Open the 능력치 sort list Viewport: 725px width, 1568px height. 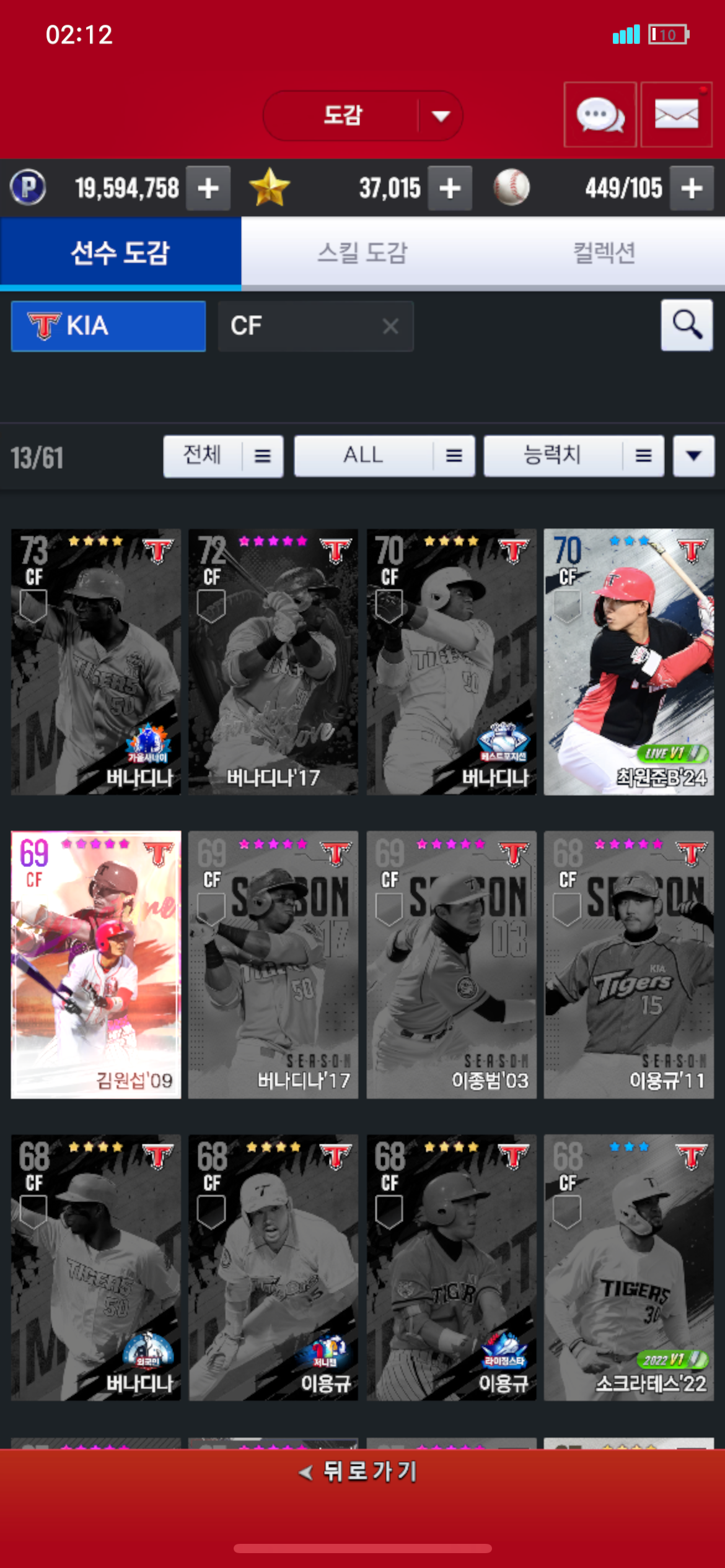click(573, 456)
